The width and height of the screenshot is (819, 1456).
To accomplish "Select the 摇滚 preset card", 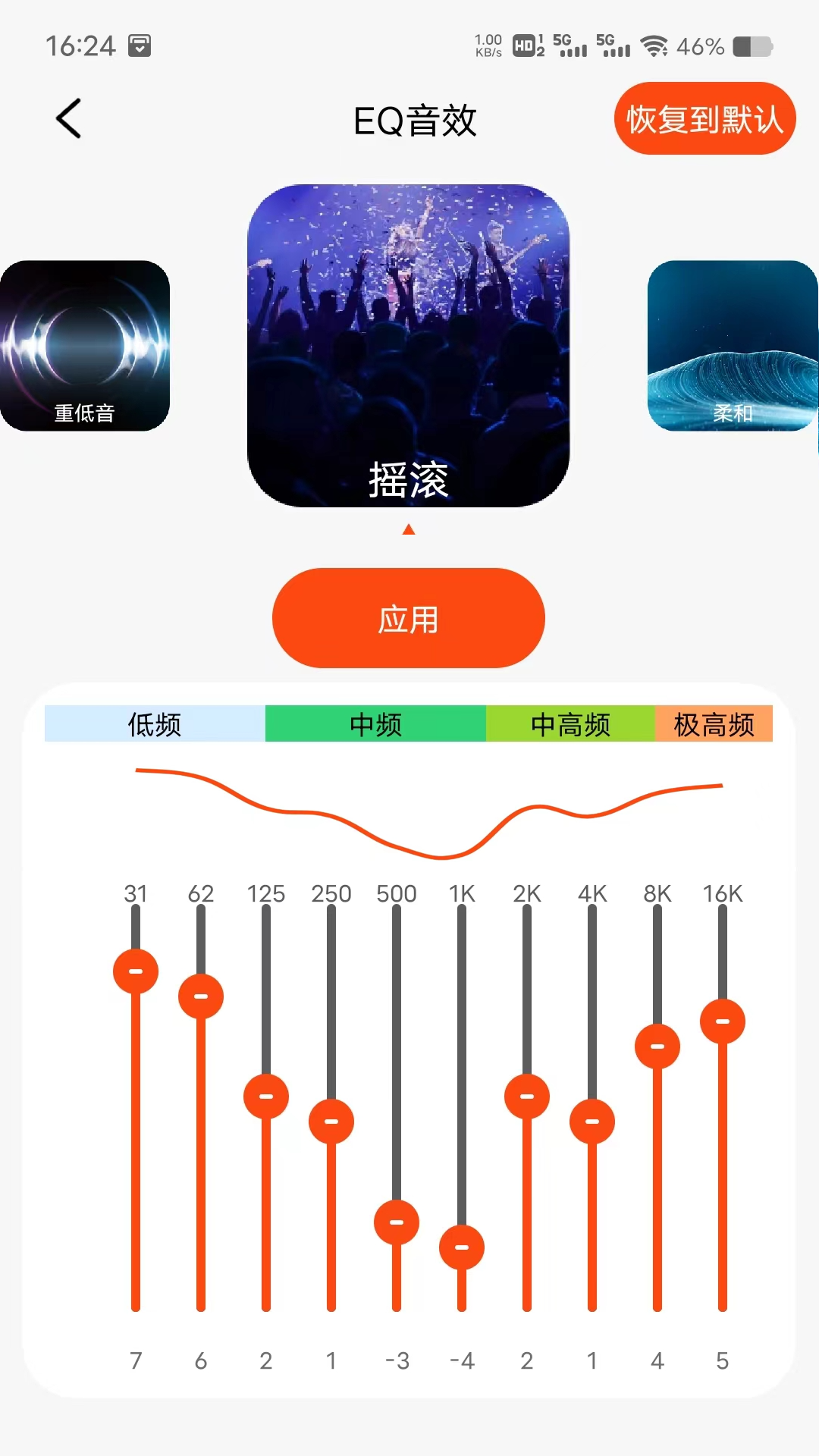I will (x=408, y=346).
